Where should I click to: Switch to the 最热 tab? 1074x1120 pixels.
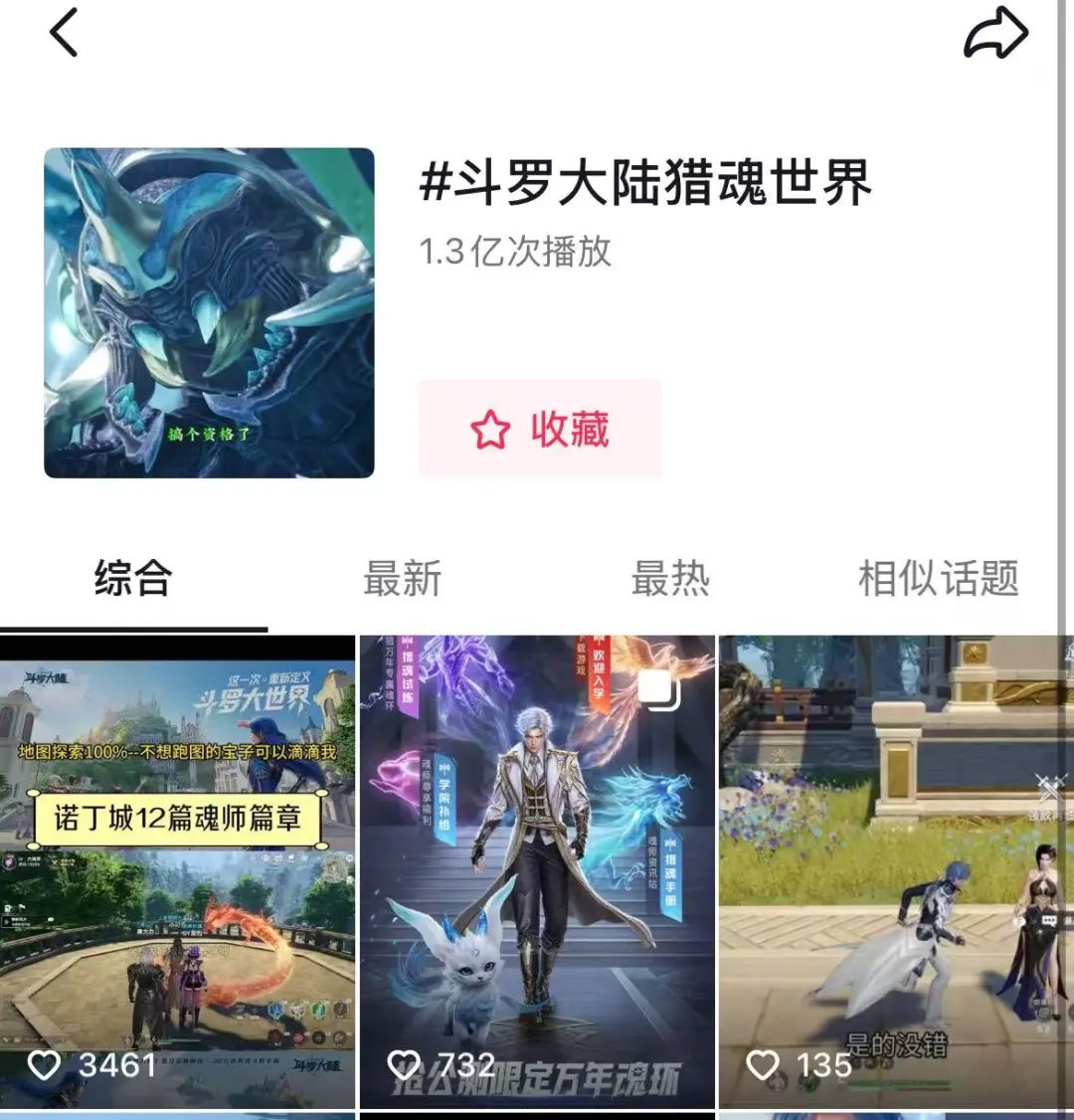(x=670, y=578)
